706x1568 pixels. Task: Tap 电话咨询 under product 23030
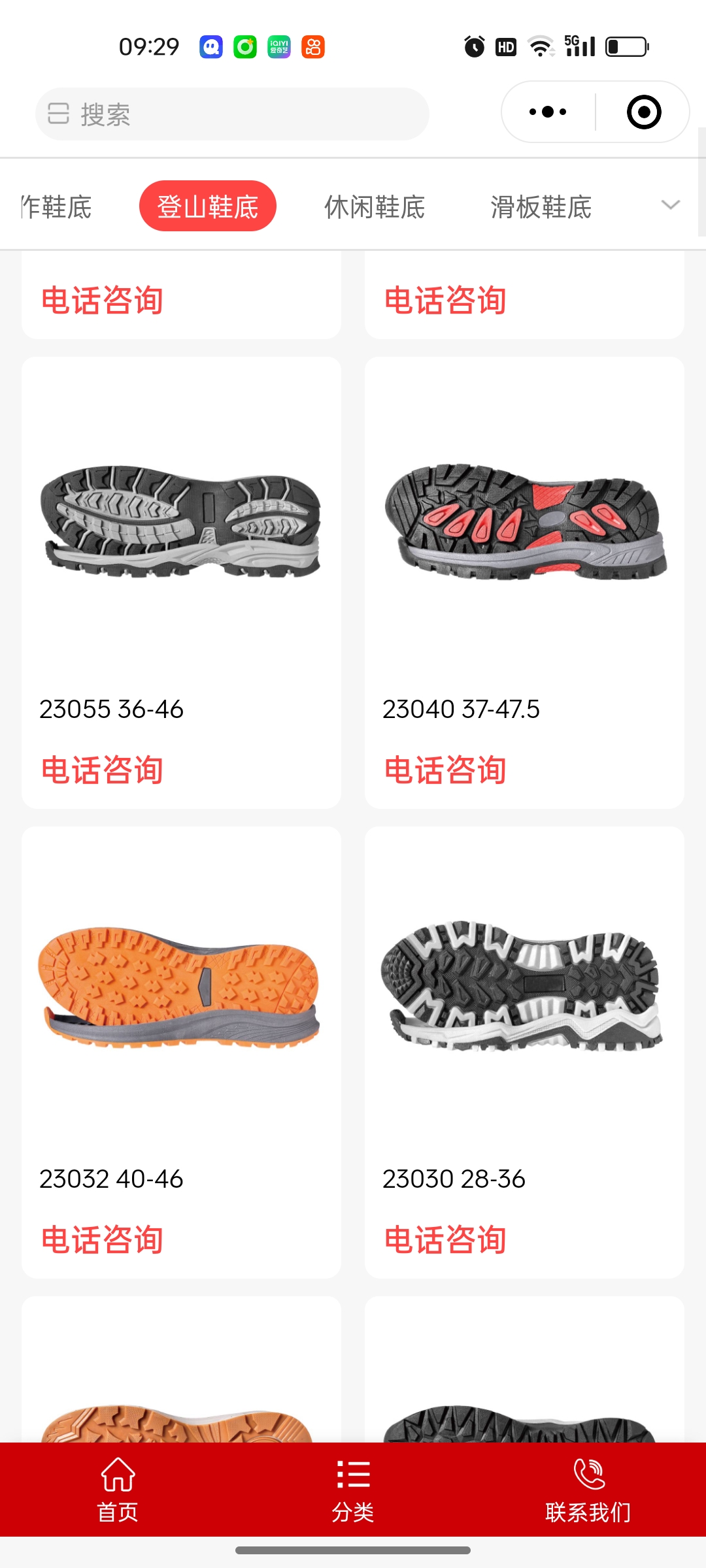(445, 1240)
